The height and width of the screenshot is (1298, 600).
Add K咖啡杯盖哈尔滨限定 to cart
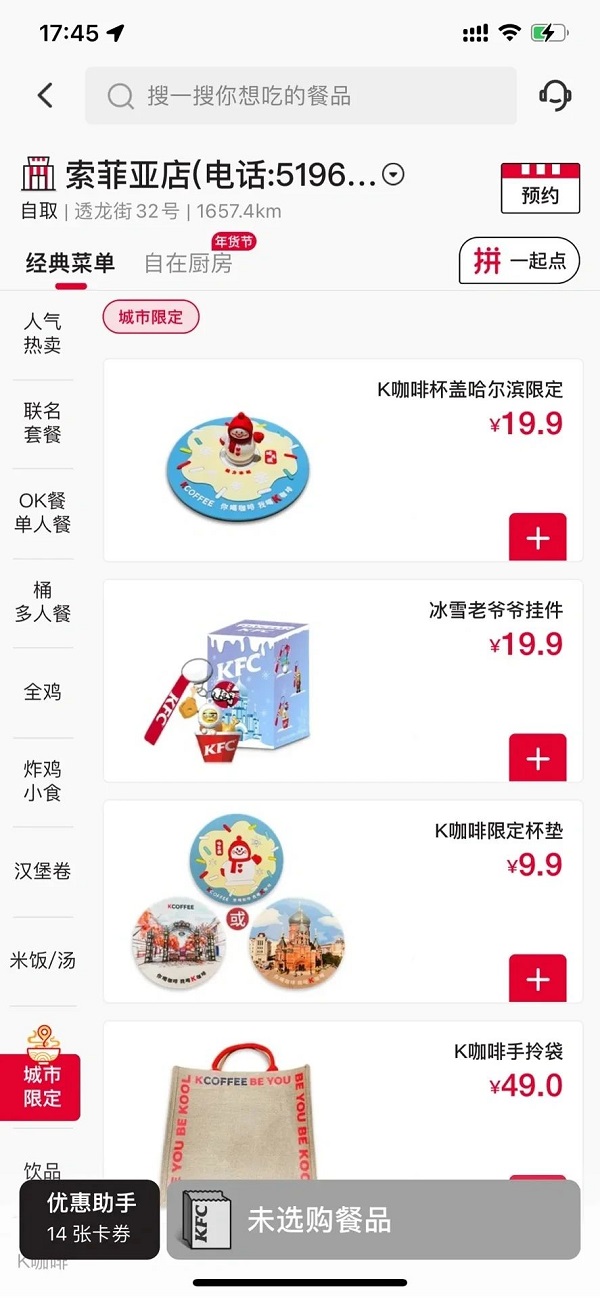(x=538, y=538)
